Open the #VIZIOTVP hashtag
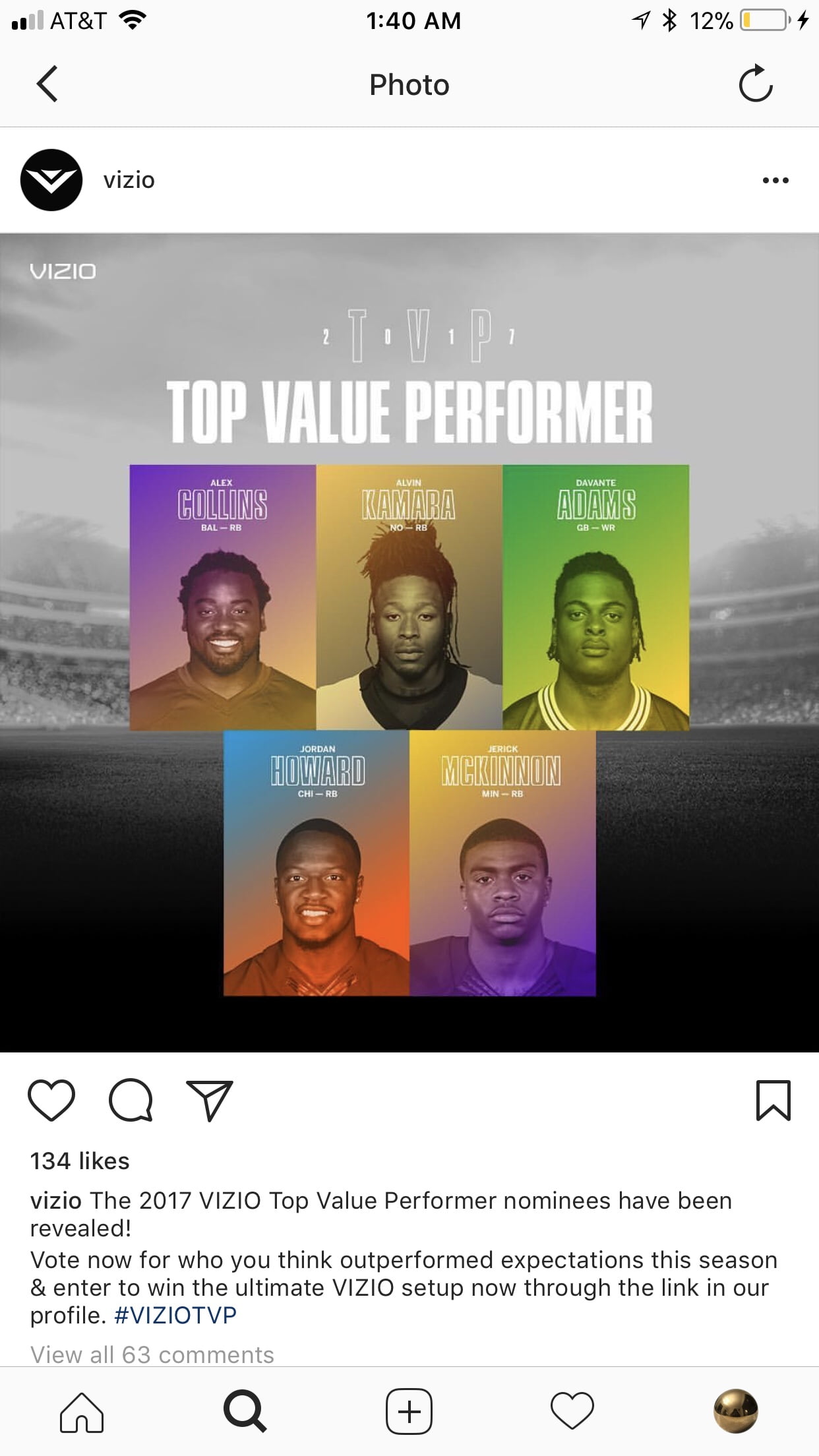Screen dimensions: 819x1456 click(175, 1316)
